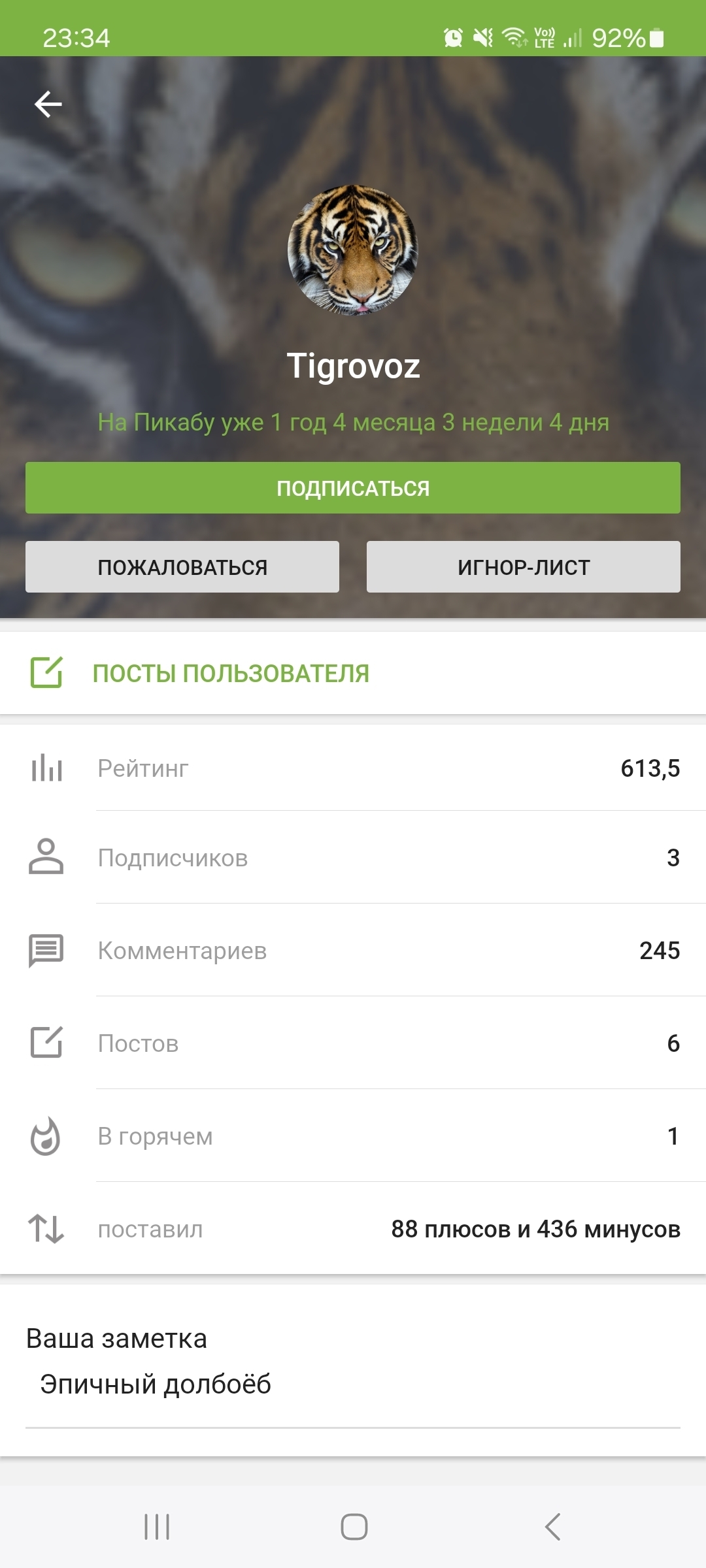Open recent apps from the navigation bar
The width and height of the screenshot is (706, 1568).
(x=157, y=1527)
